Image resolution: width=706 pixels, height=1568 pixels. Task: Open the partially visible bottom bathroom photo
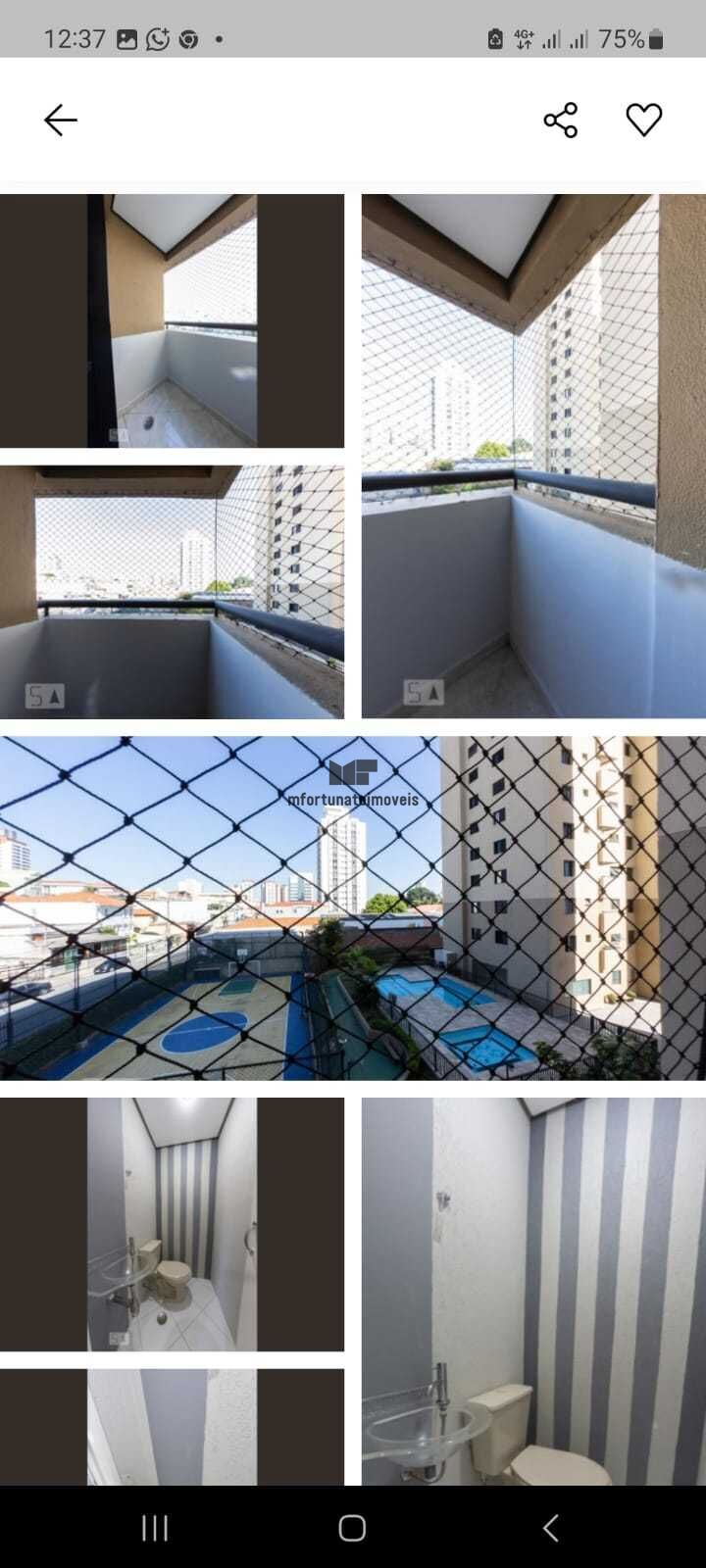(x=172, y=1427)
